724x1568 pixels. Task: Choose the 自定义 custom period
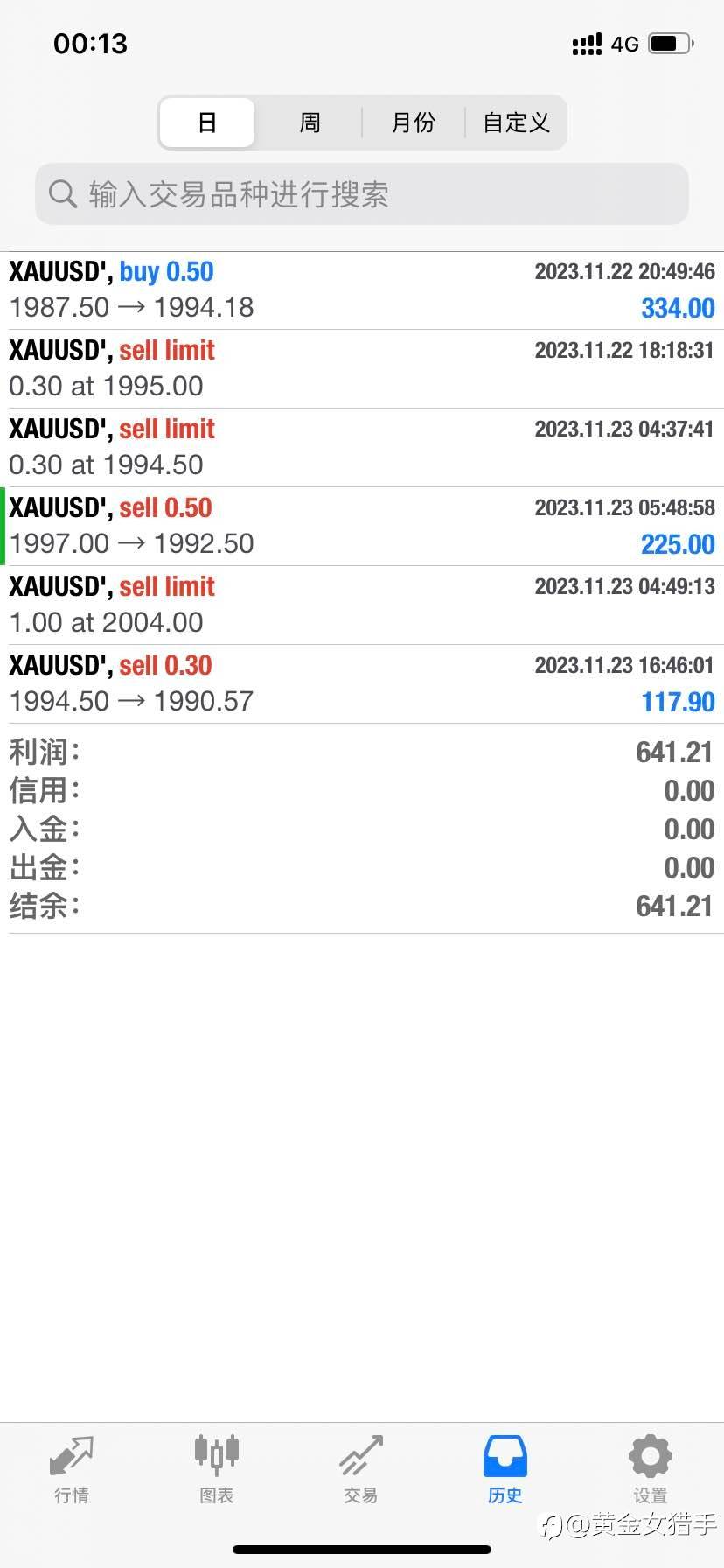[x=516, y=122]
